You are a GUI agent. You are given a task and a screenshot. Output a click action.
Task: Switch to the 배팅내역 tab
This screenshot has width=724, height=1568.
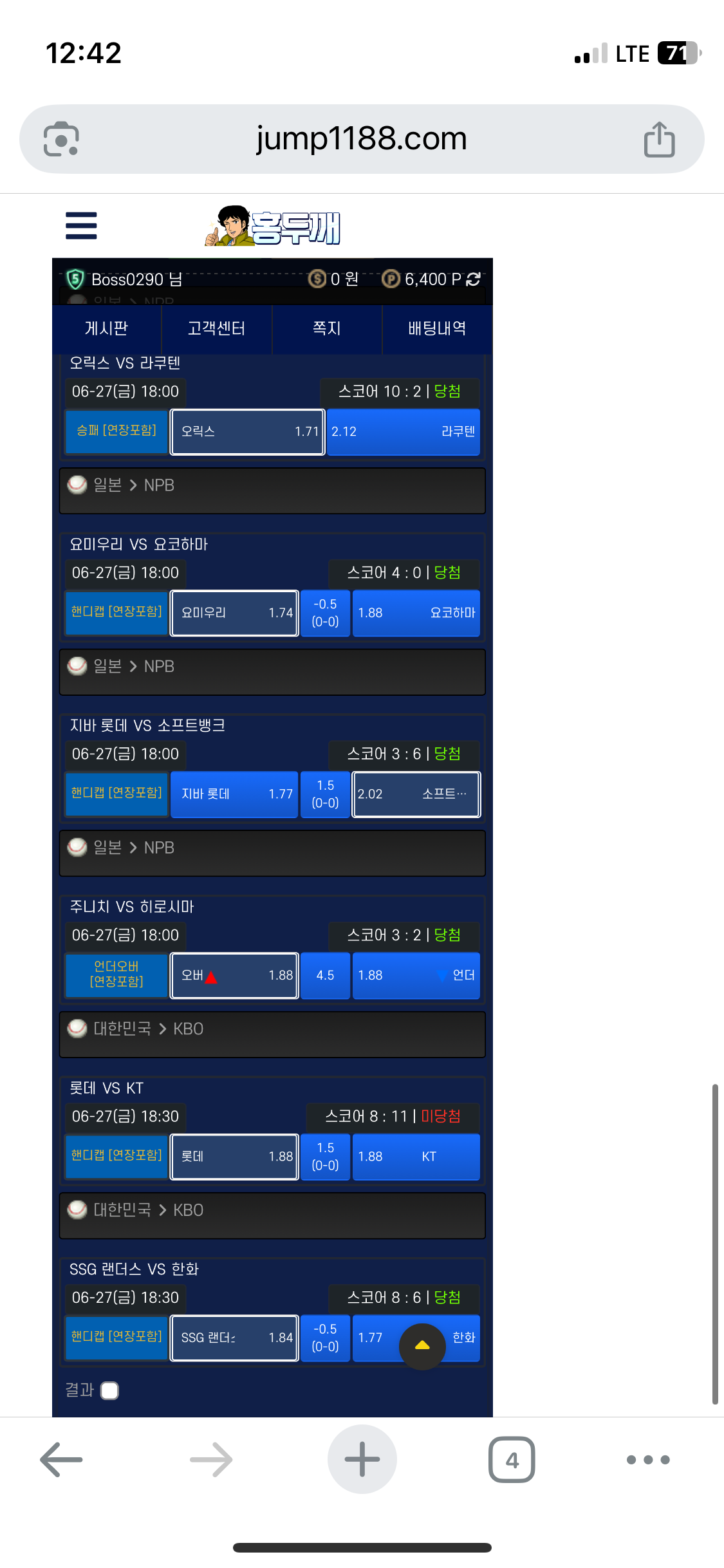[438, 329]
